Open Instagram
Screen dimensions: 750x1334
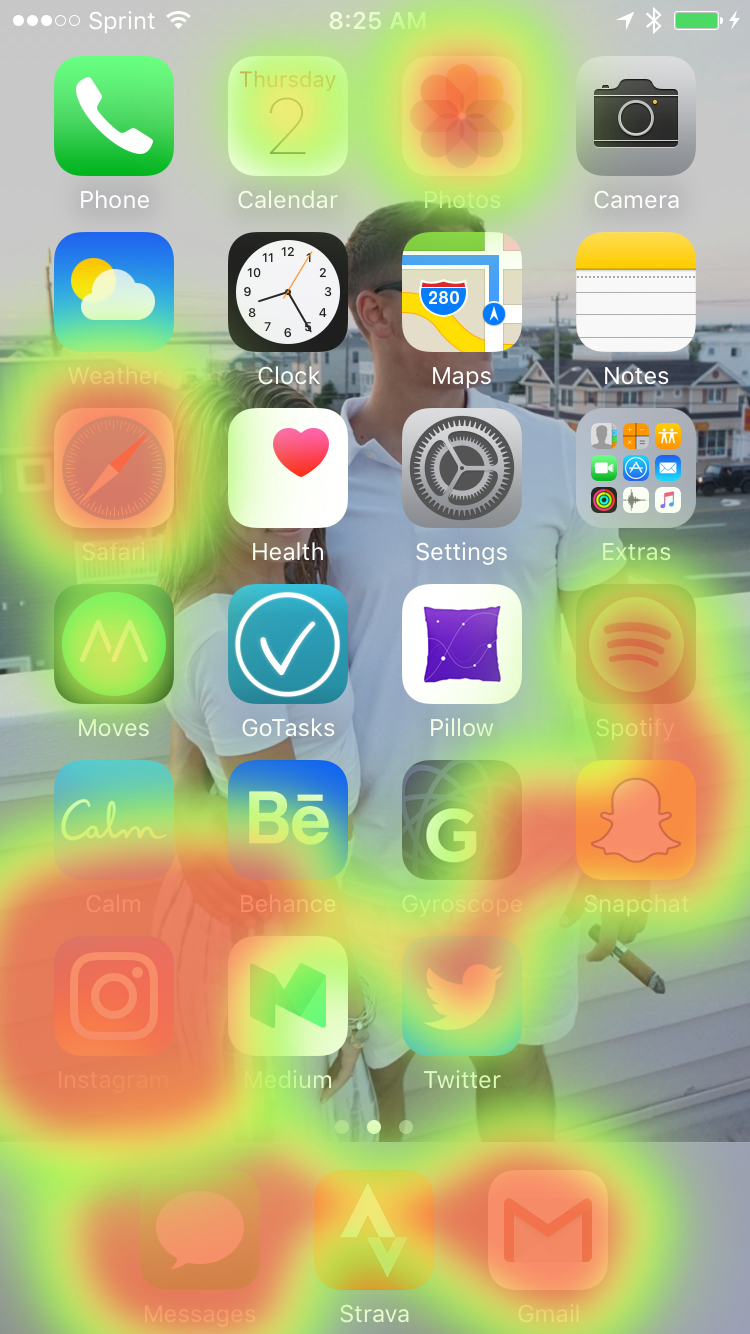click(x=114, y=996)
